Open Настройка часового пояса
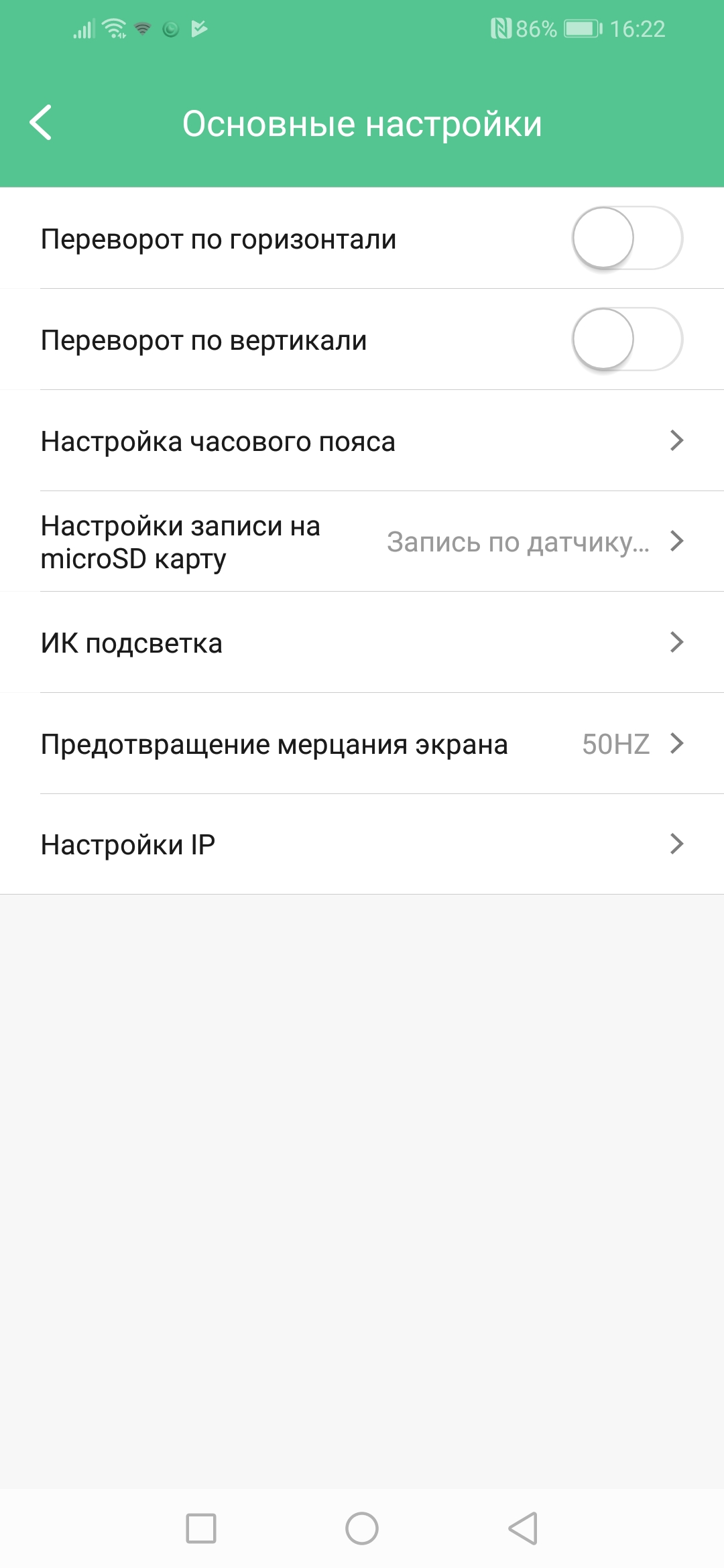 (362, 441)
